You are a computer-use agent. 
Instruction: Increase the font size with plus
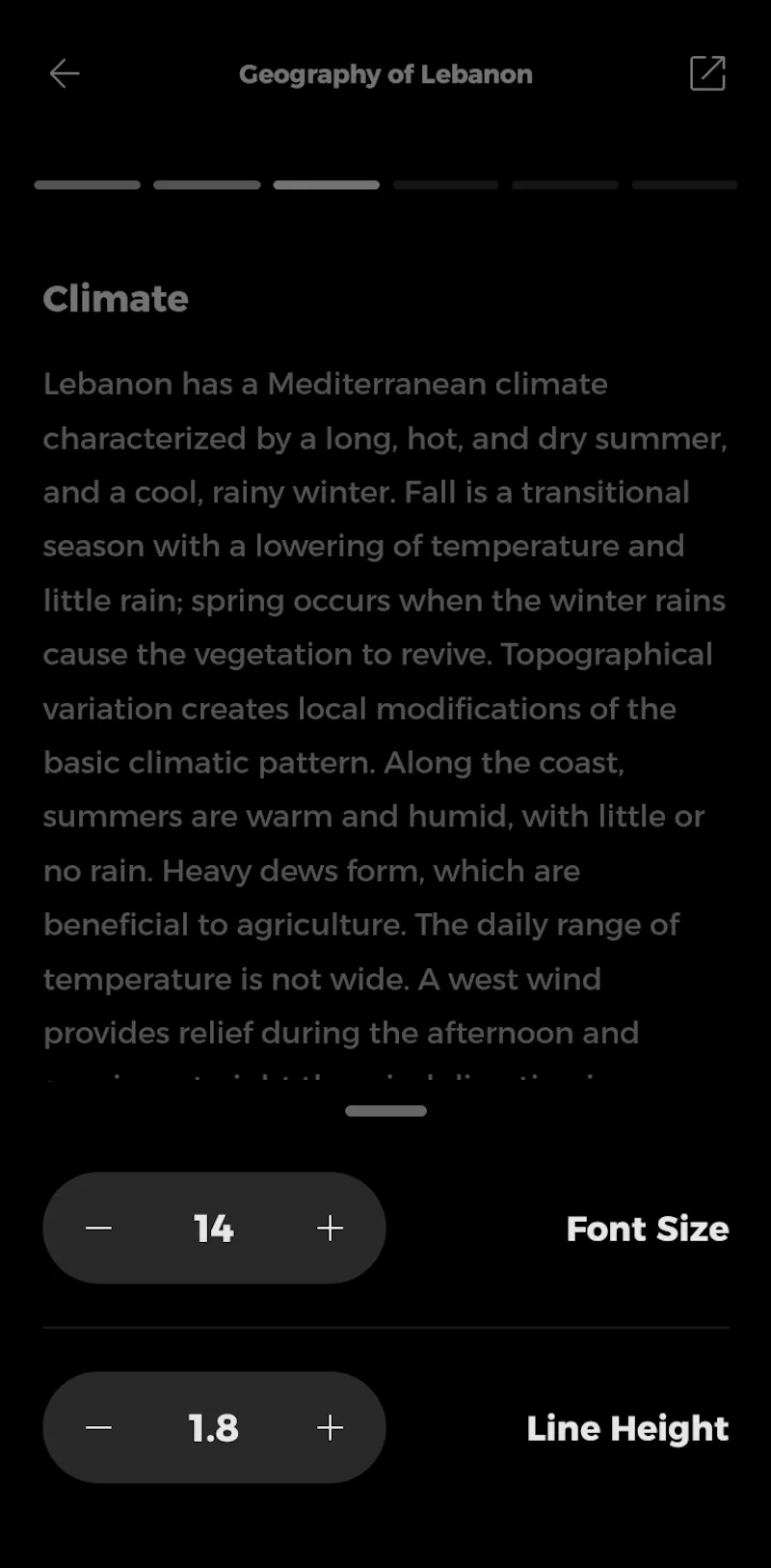[x=330, y=1228]
